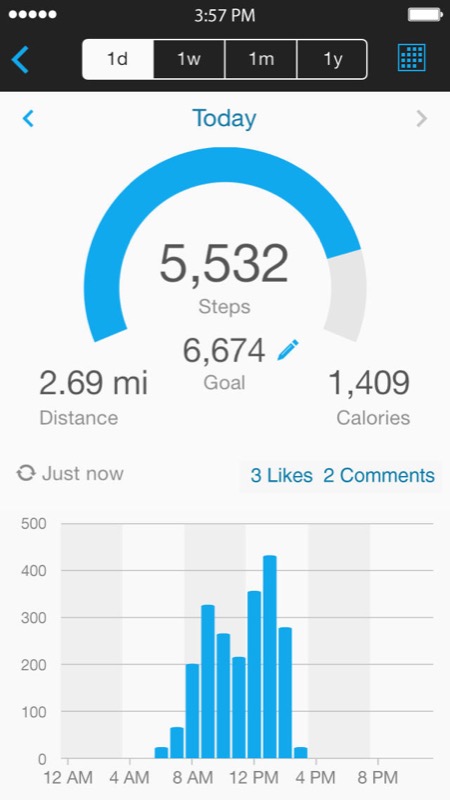Edit the step goal with the pencil

coord(288,350)
